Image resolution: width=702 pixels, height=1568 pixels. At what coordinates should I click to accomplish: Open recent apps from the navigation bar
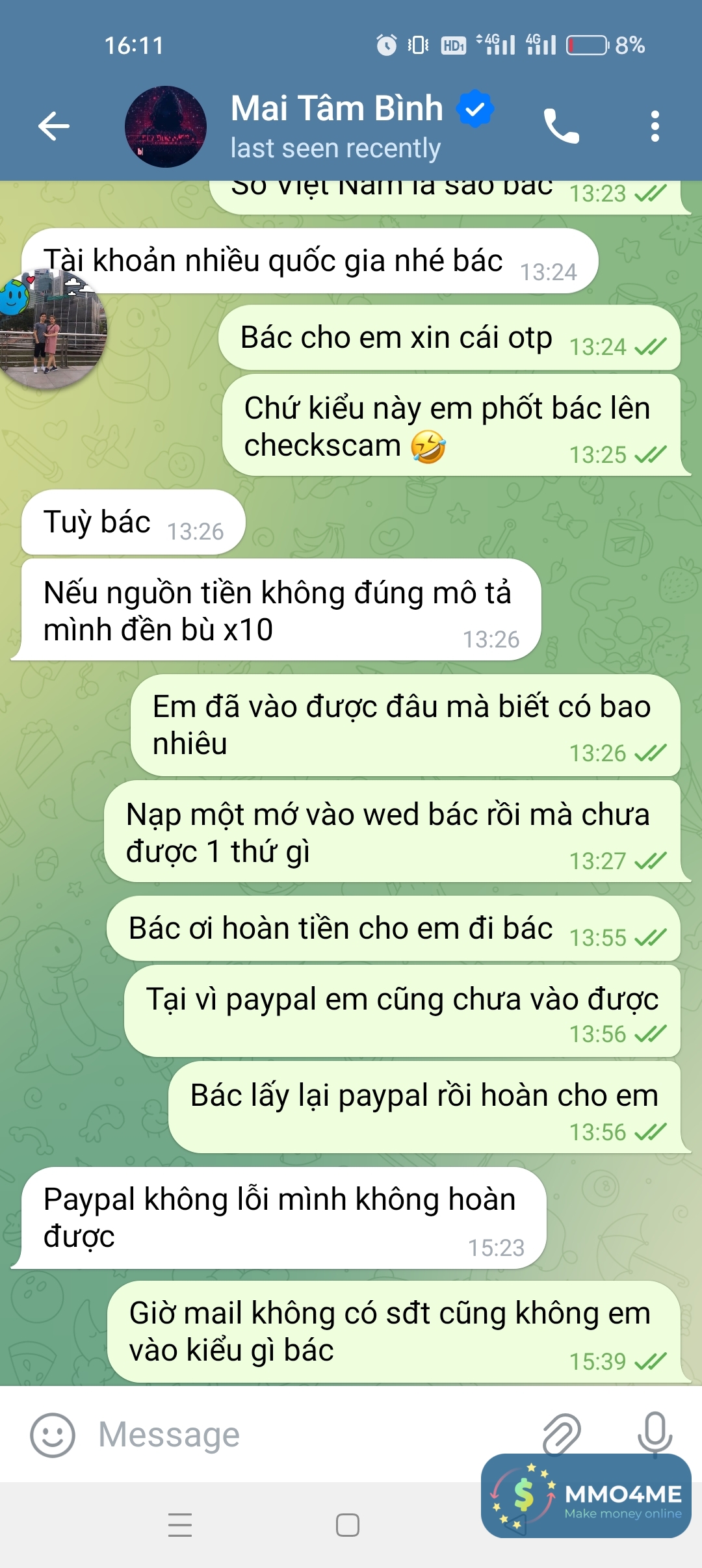coord(180,1525)
